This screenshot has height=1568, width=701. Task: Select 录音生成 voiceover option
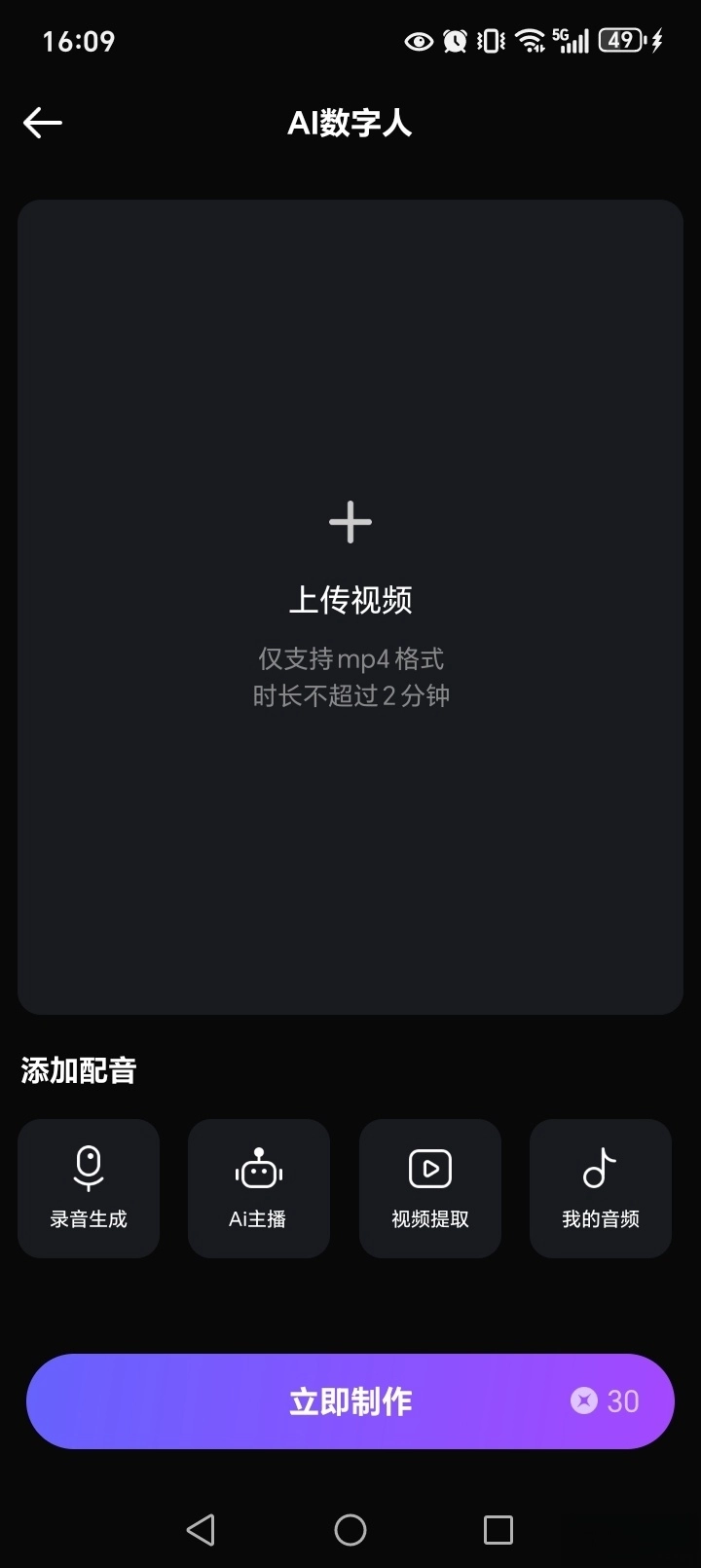[x=89, y=1188]
